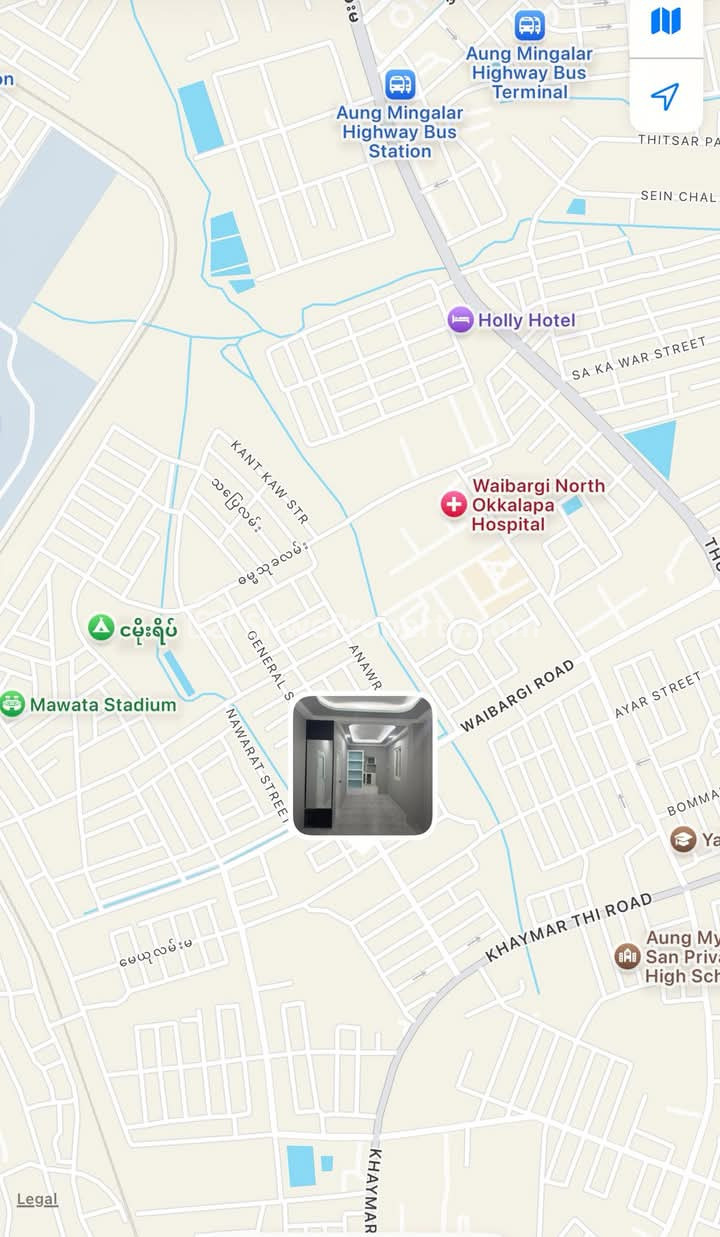
Task: Select Holly Hotel map marker
Action: click(460, 320)
